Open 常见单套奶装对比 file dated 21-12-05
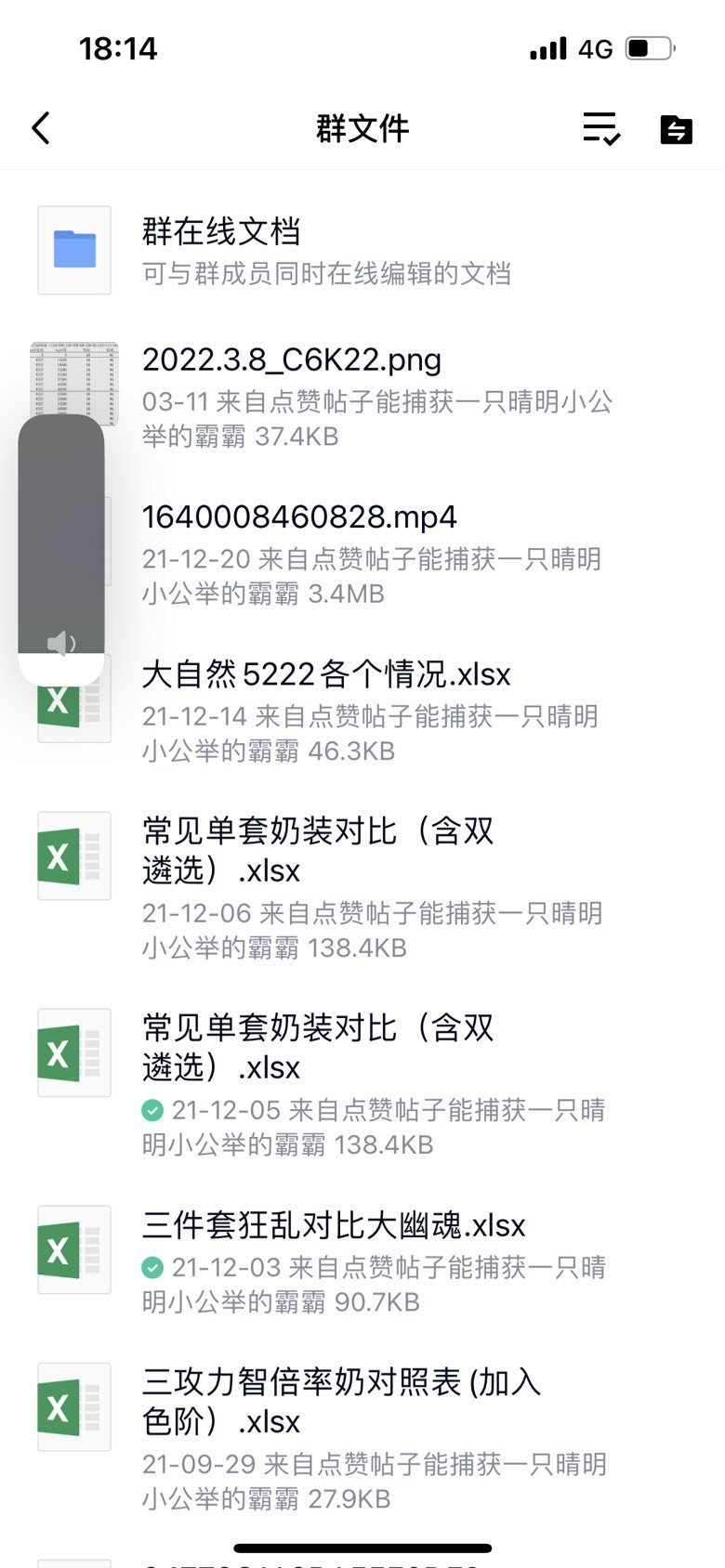This screenshot has height=1568, width=725. pos(362,1085)
